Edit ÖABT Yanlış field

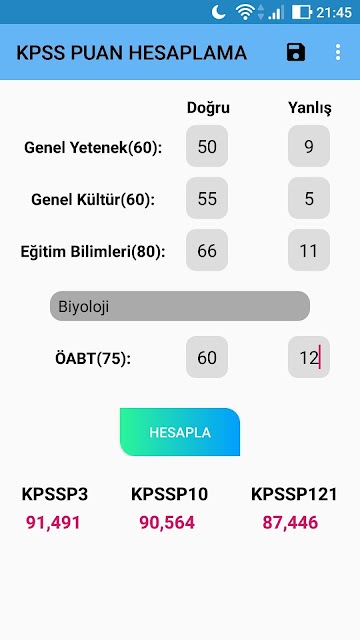pos(309,357)
